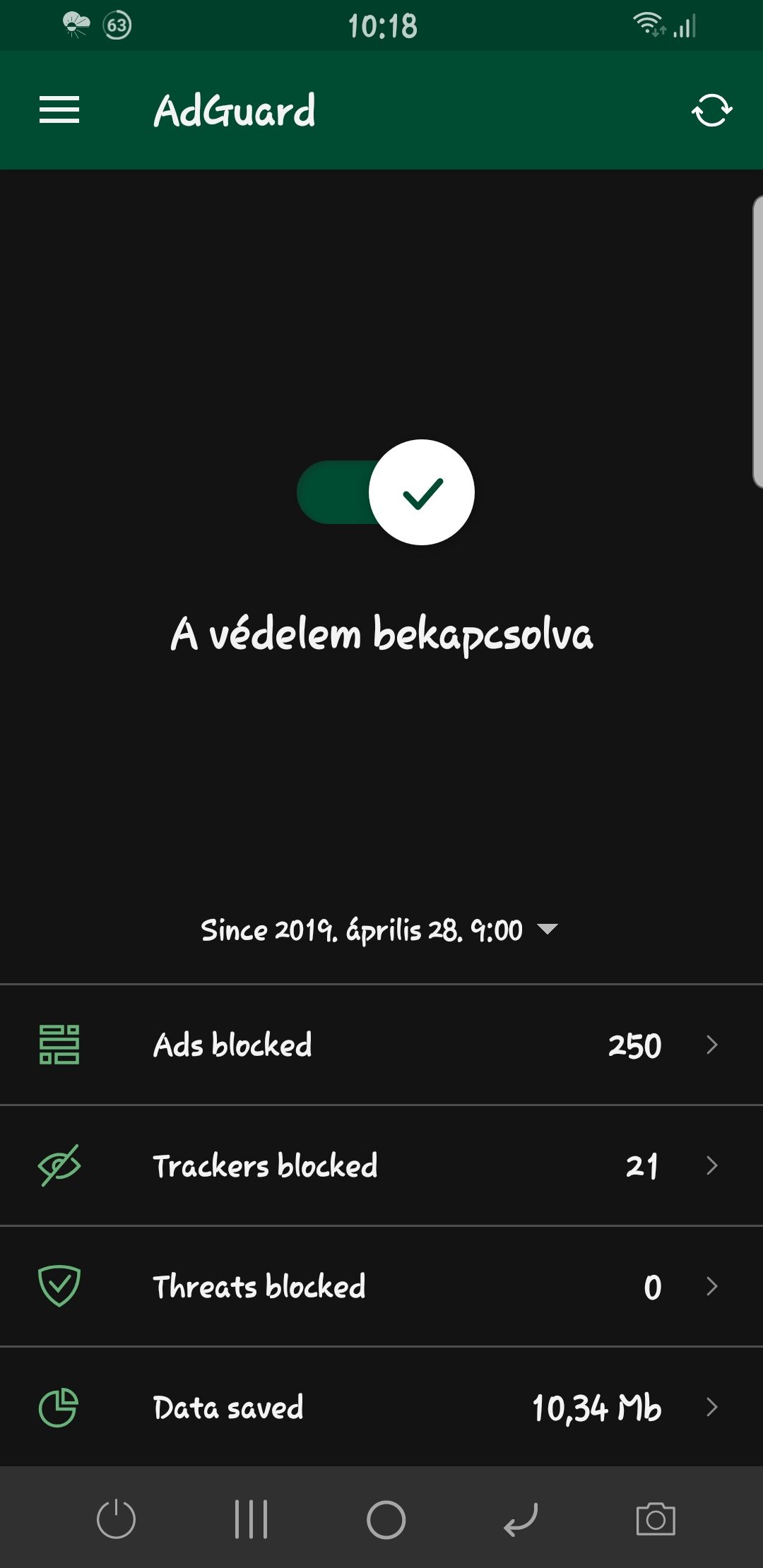Turn off AdGuard protection switch

pyautogui.click(x=386, y=492)
